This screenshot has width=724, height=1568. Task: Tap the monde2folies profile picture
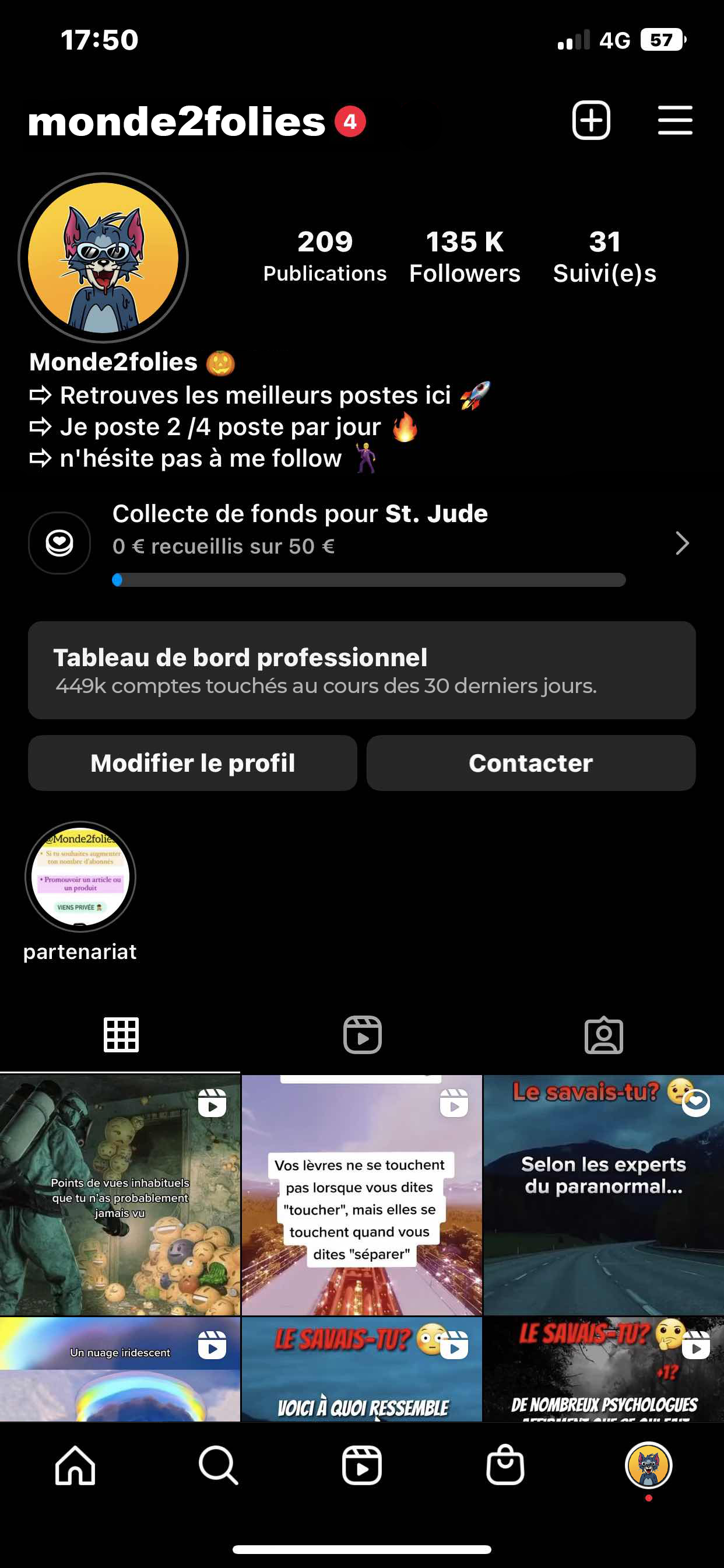(103, 257)
